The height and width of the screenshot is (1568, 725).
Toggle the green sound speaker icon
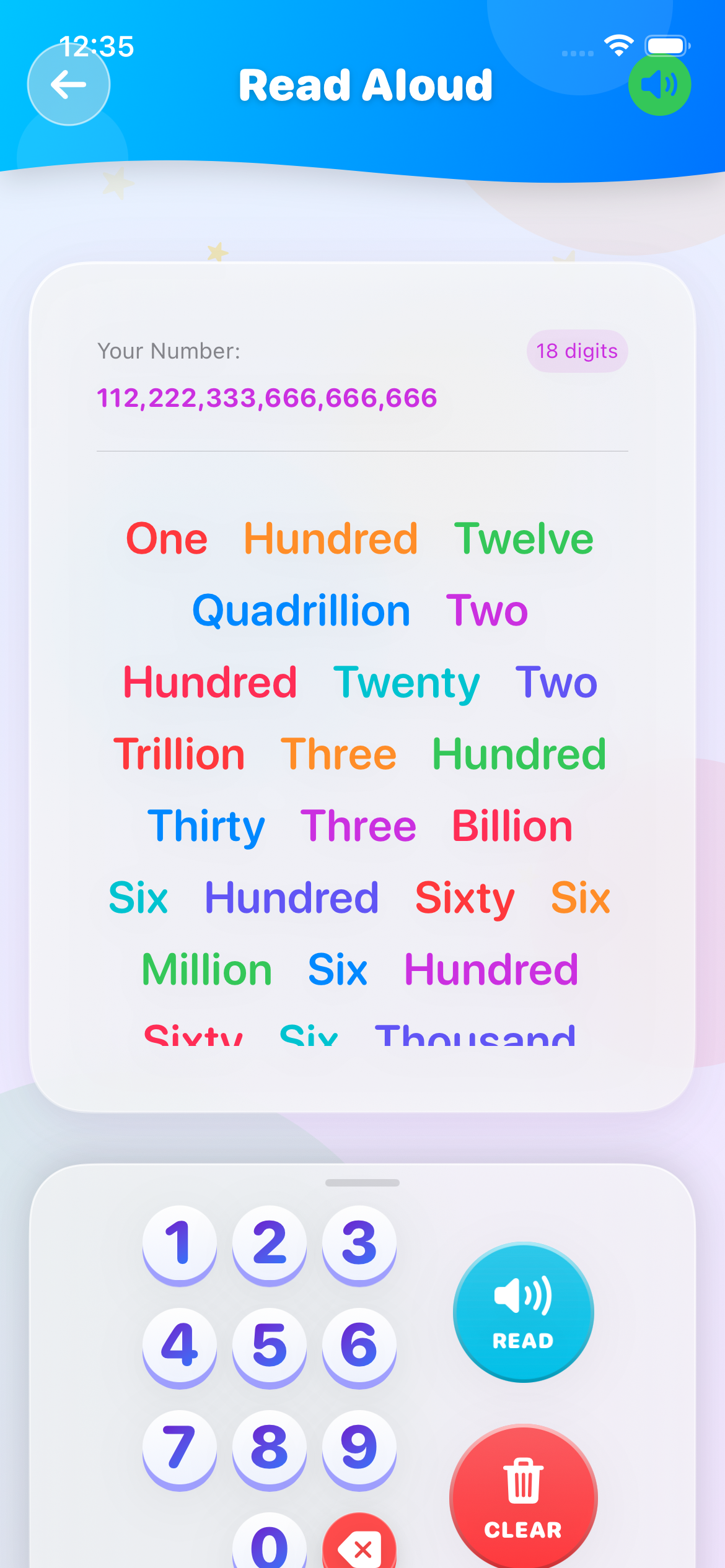[x=659, y=85]
